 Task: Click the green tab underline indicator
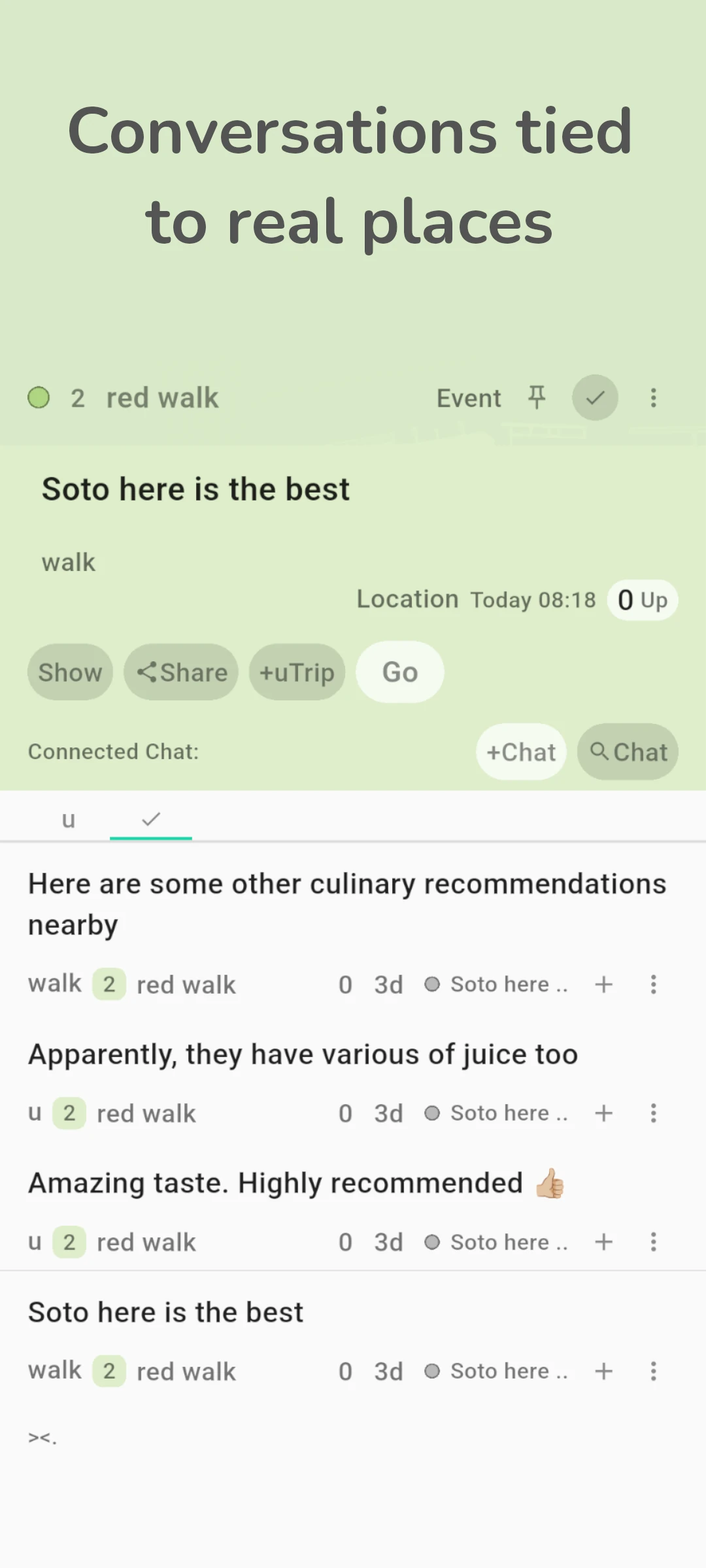coord(151,842)
